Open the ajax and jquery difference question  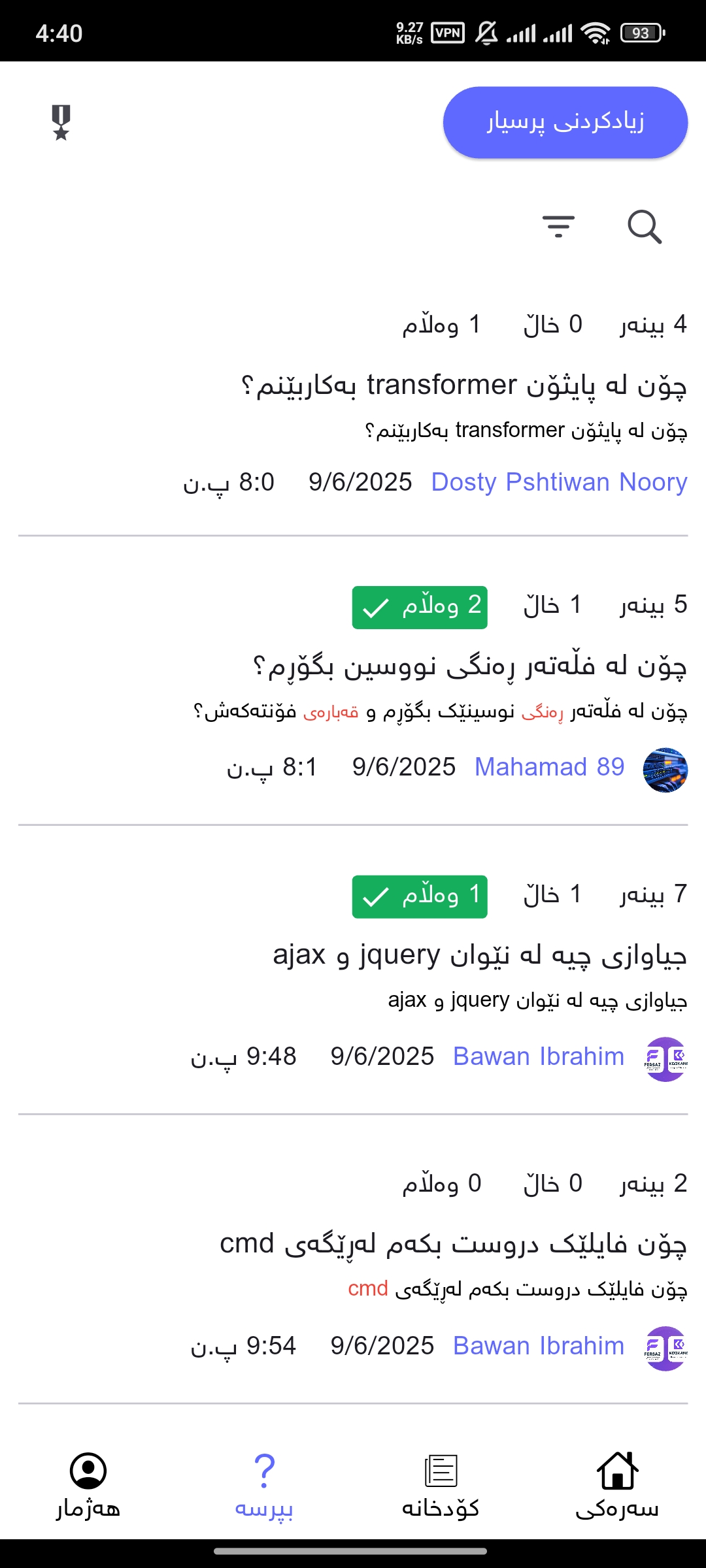[x=479, y=956]
